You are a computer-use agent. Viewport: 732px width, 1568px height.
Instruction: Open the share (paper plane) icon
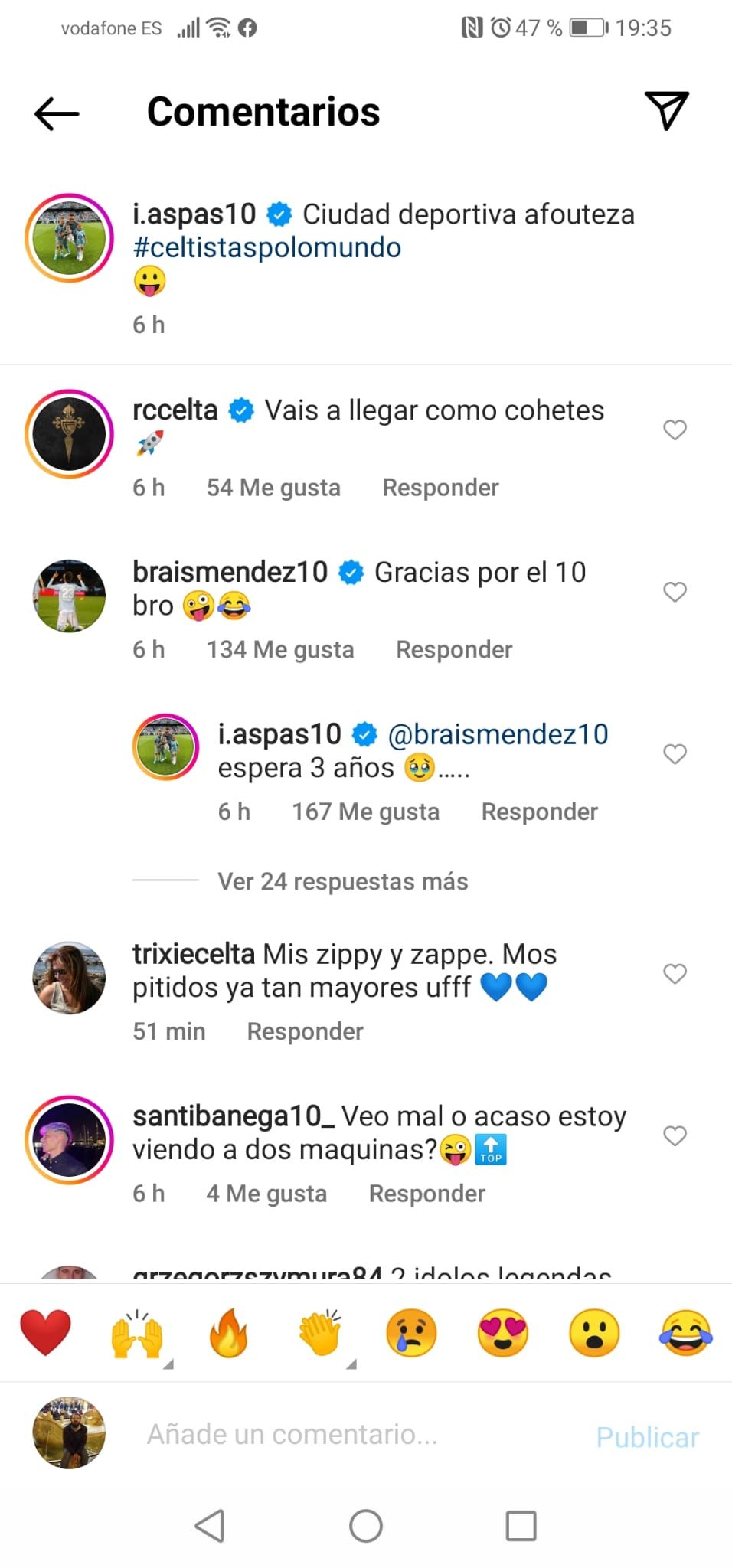(667, 111)
